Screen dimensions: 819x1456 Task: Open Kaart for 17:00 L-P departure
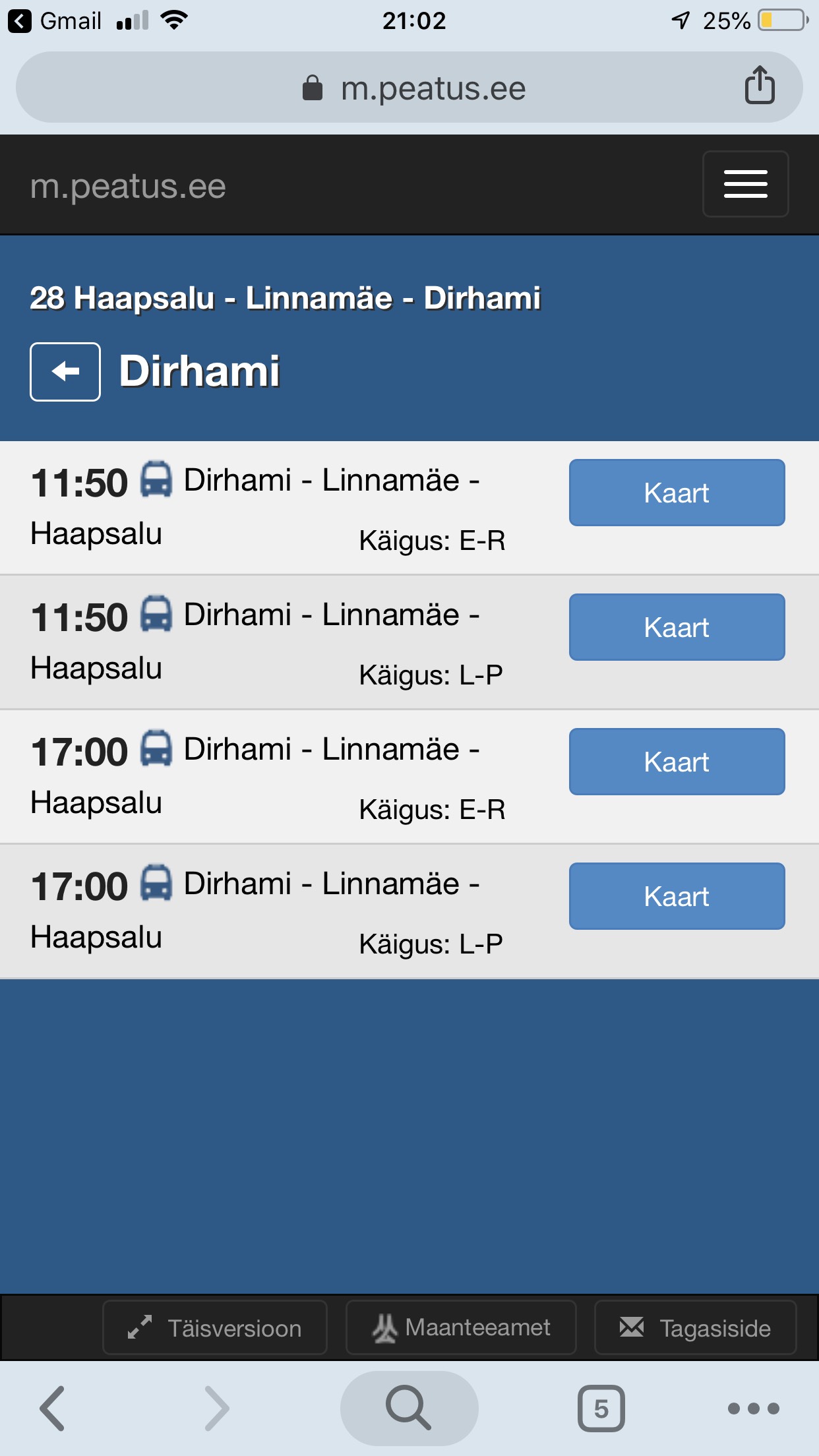(677, 896)
